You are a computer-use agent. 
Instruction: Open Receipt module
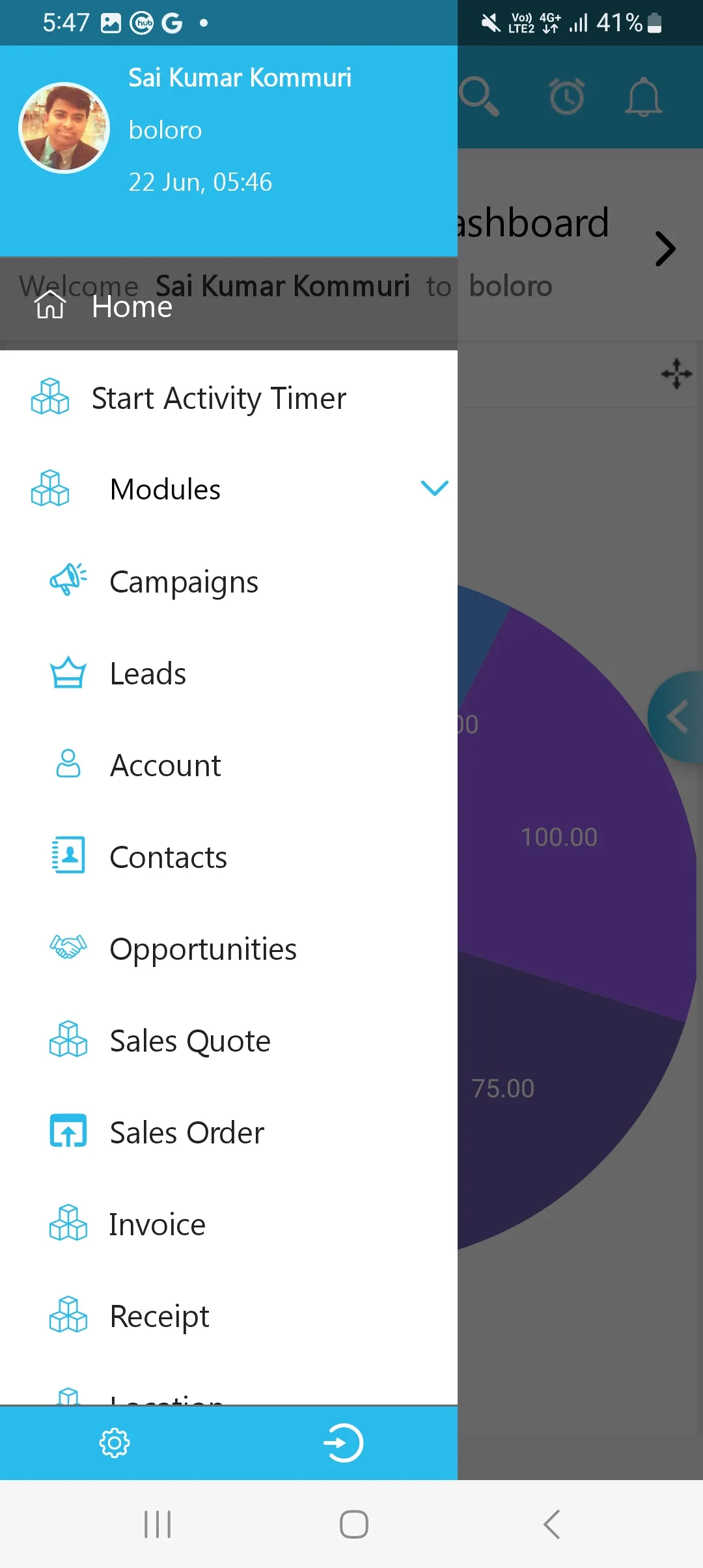pos(228,1315)
